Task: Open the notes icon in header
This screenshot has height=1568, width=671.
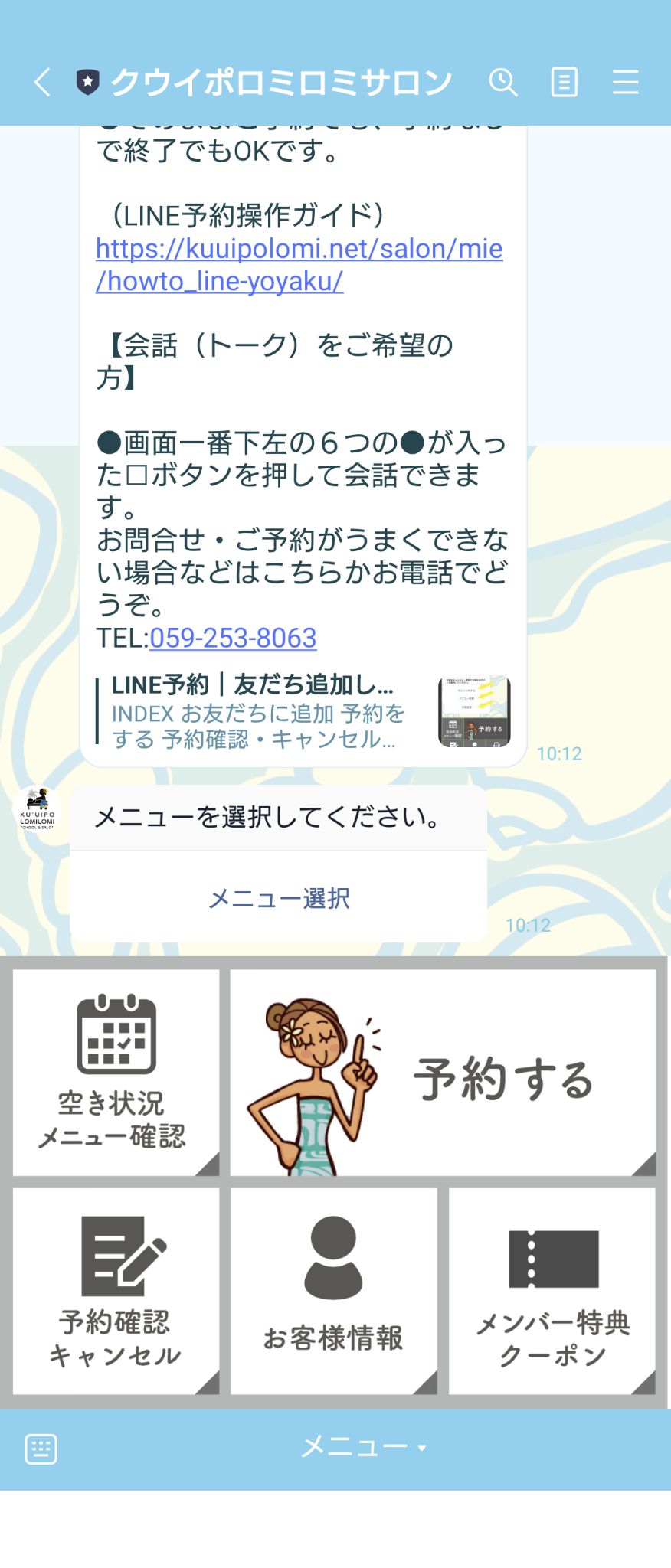Action: (565, 82)
